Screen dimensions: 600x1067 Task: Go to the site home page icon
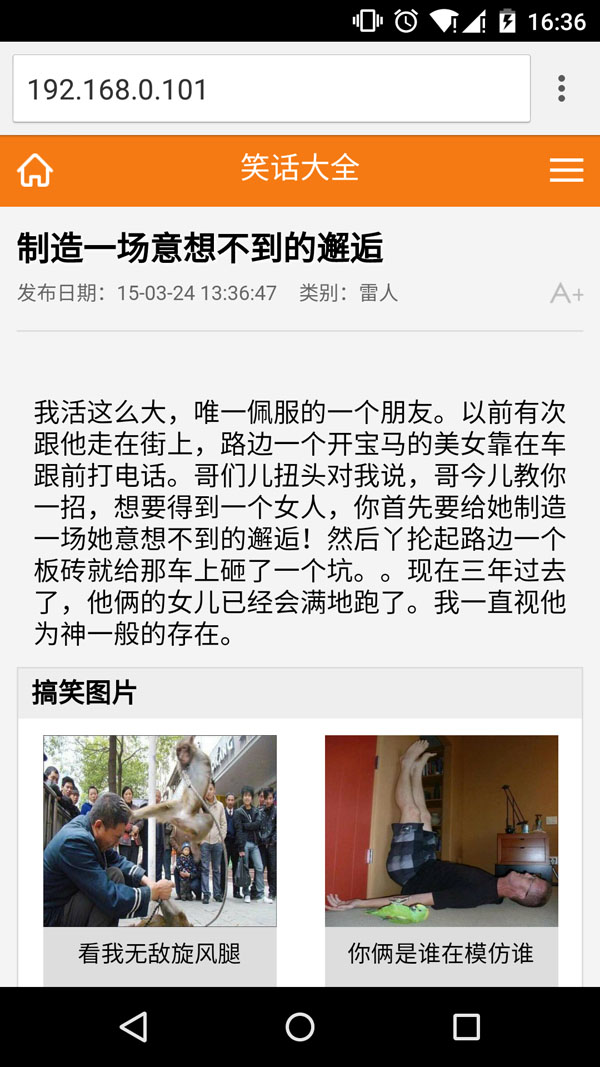(x=35, y=170)
